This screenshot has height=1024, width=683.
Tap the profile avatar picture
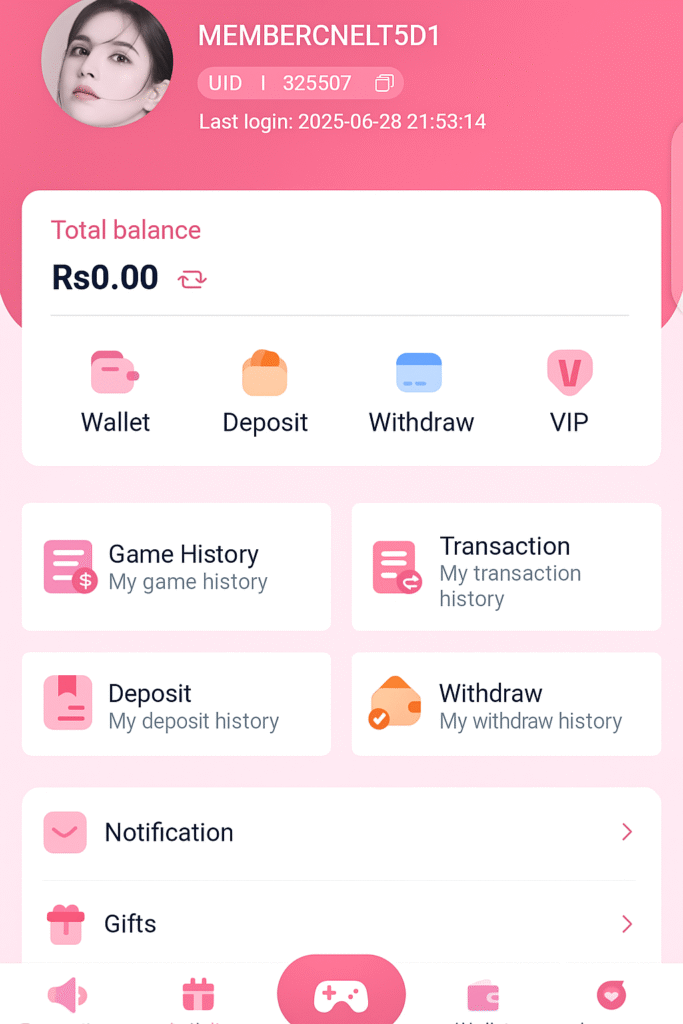click(107, 62)
